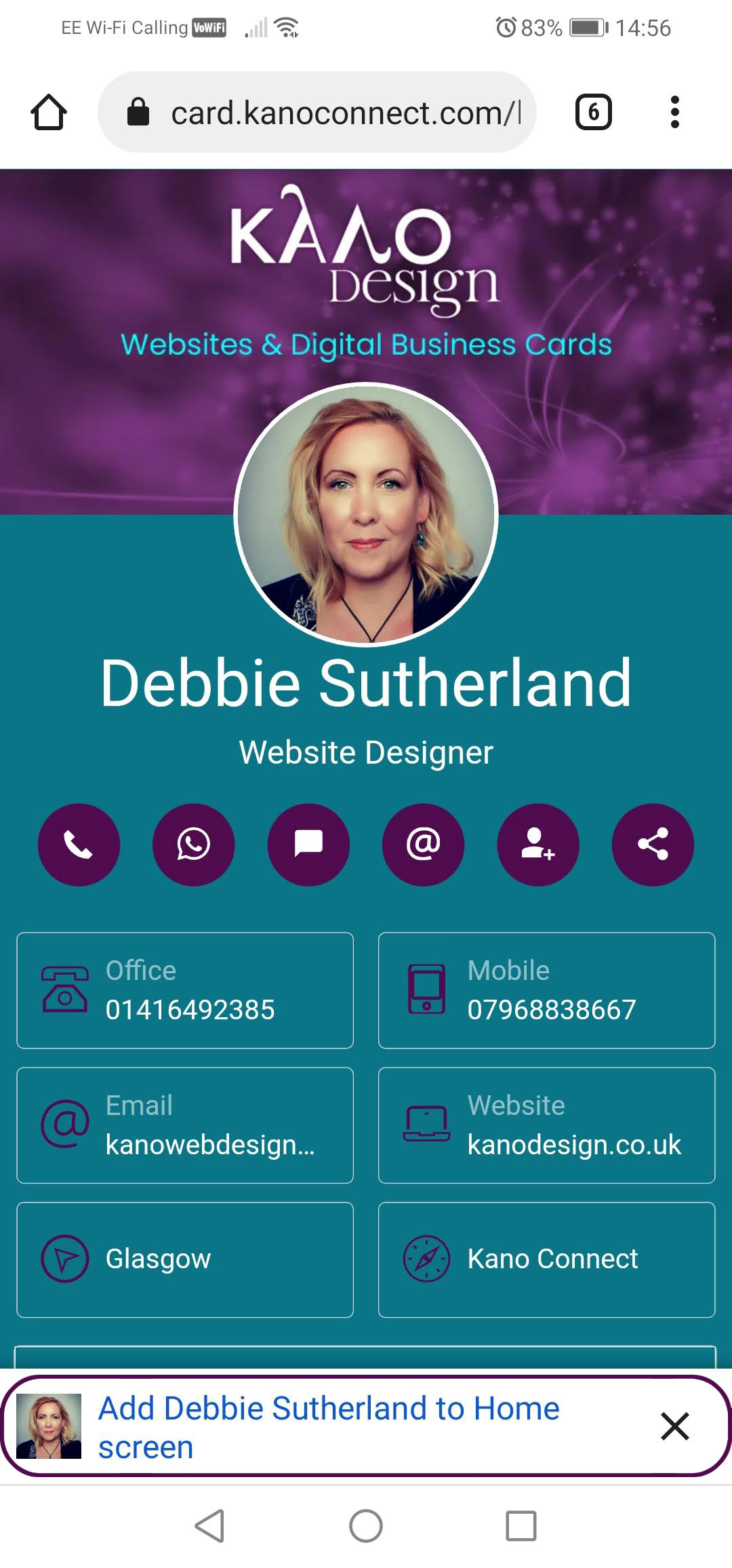This screenshot has width=732, height=1568.
Task: Open WhatsApp chat via the WhatsApp icon
Action: (x=193, y=844)
